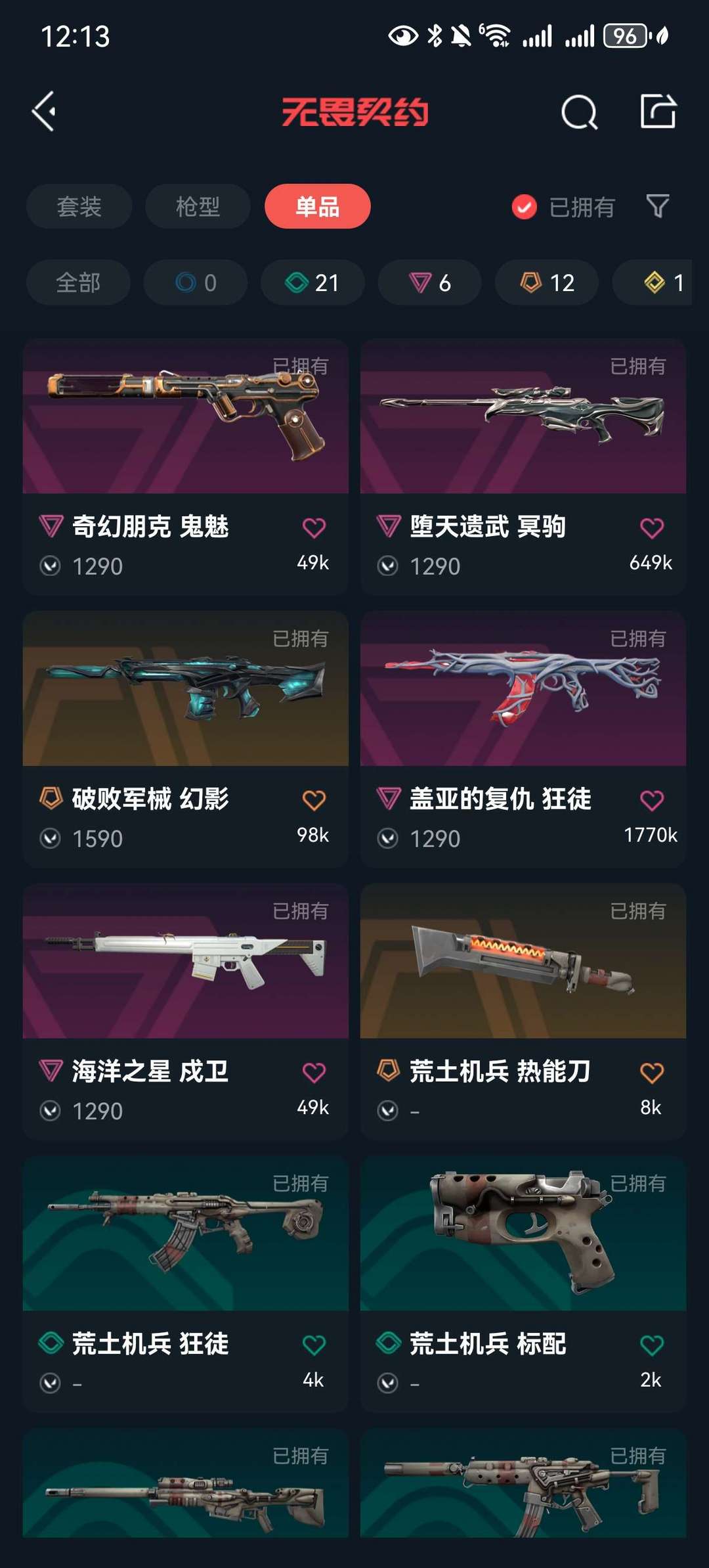The width and height of the screenshot is (709, 1568).
Task: Open the 奇幻朋克 鬼魅 skin card
Action: 185,467
